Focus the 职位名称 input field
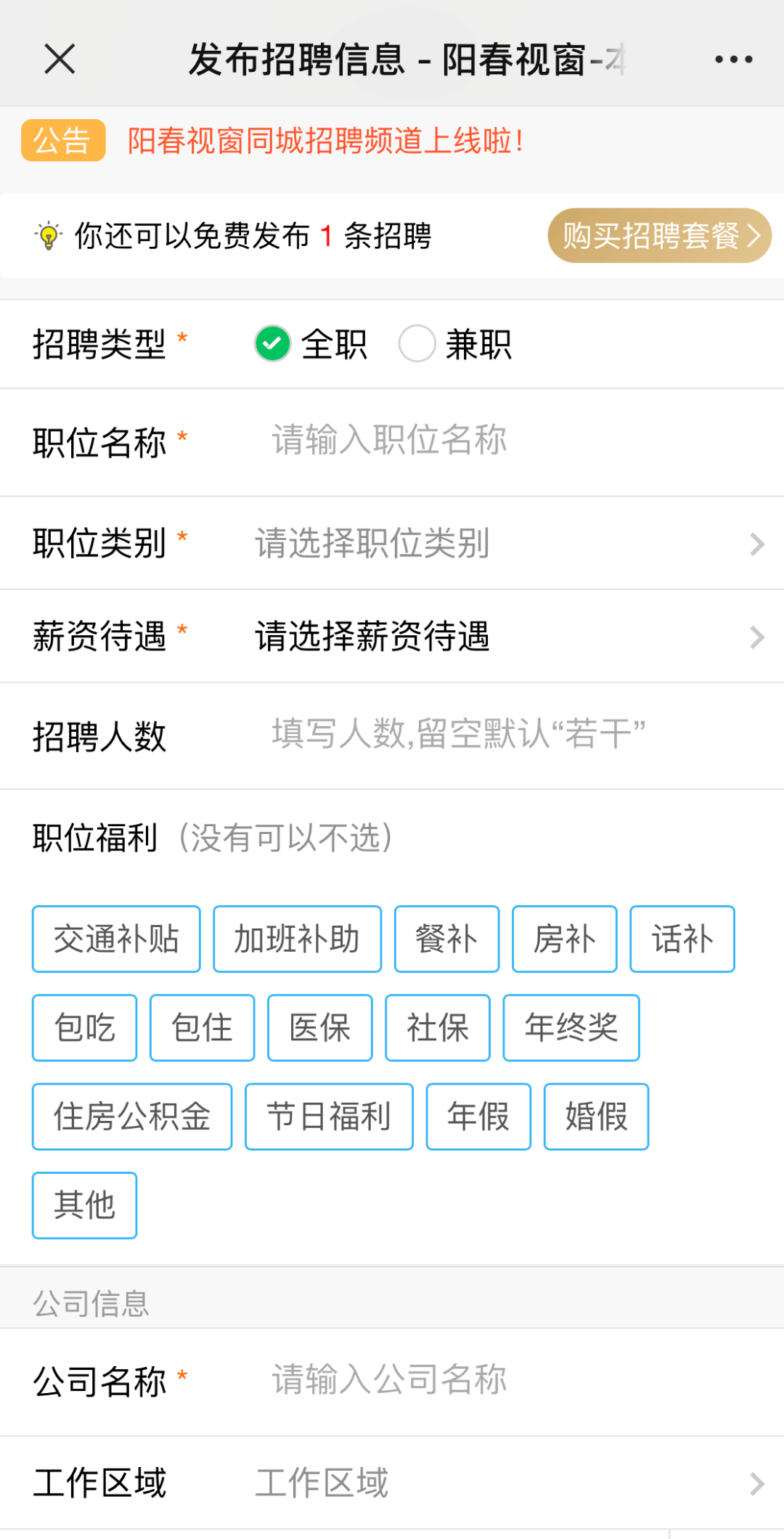The height and width of the screenshot is (1539, 784). (508, 441)
